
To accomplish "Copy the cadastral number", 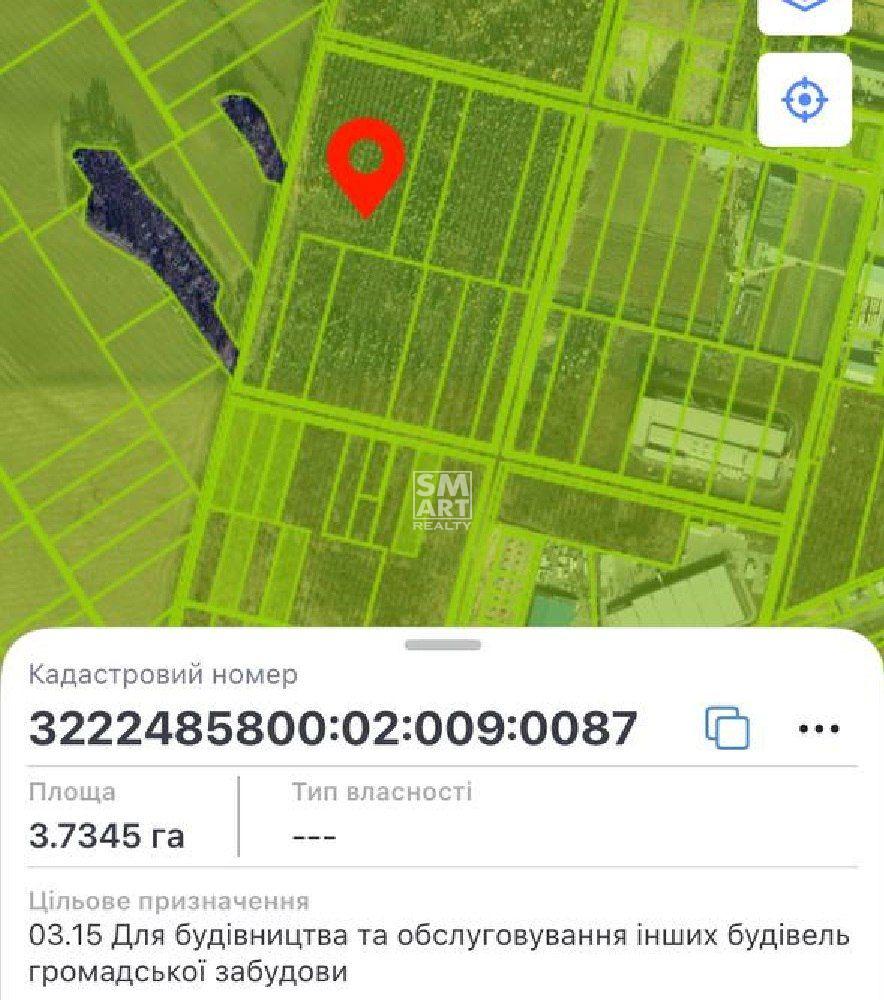I will coord(727,727).
